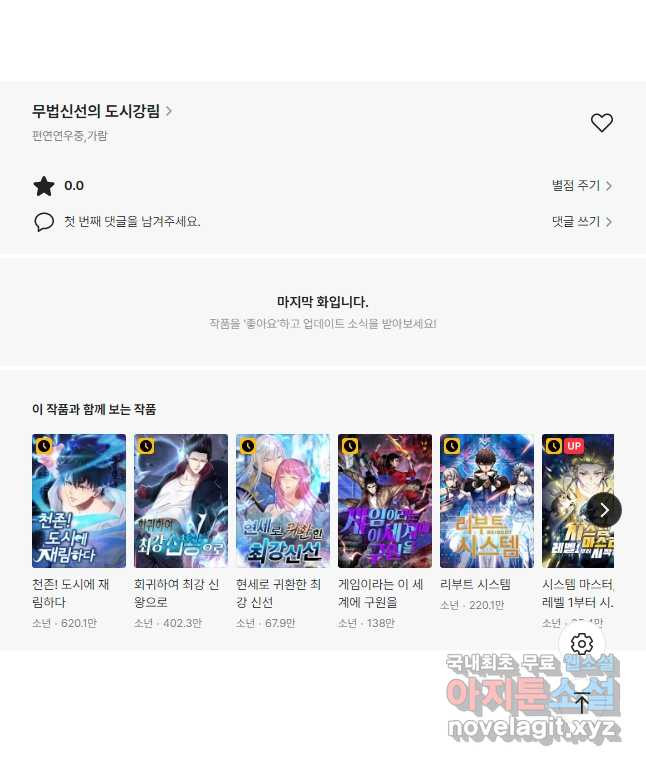
Task: Open 댓글 쓰기 to write a comment
Action: (581, 222)
